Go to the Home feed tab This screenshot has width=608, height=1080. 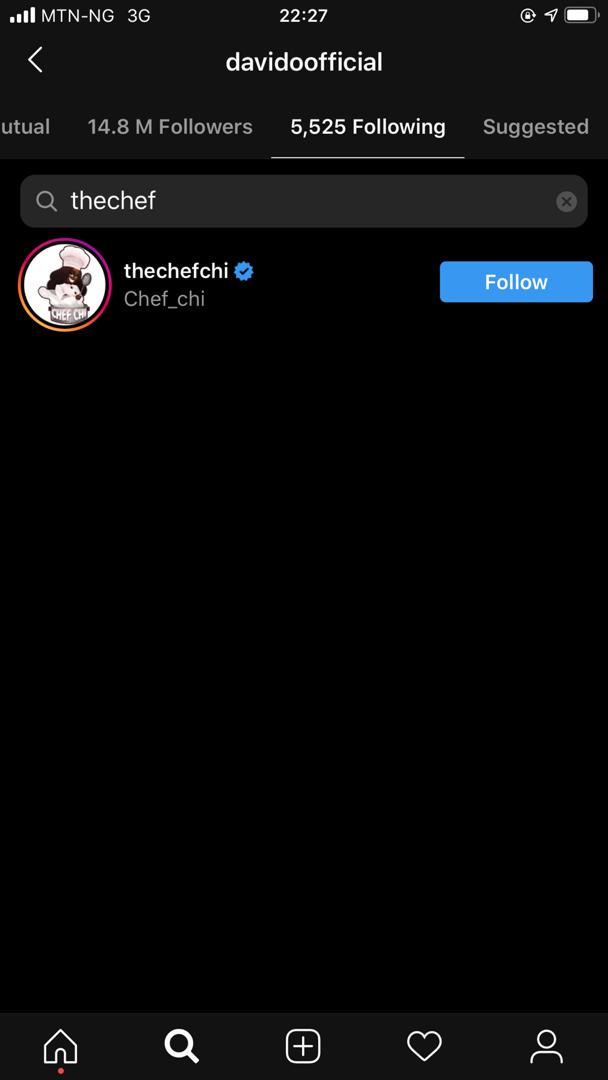[61, 1047]
